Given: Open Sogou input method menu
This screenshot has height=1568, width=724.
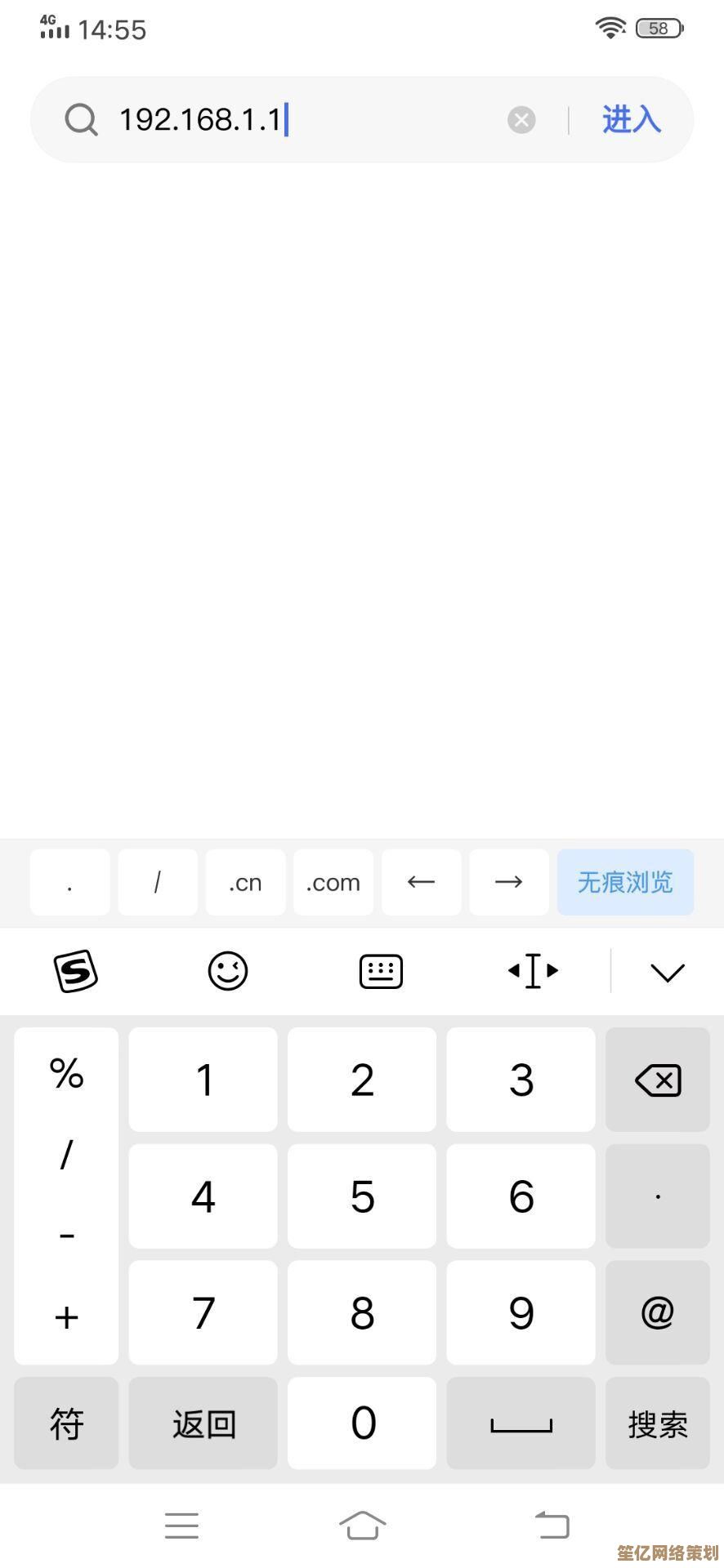Looking at the screenshot, I should [75, 971].
